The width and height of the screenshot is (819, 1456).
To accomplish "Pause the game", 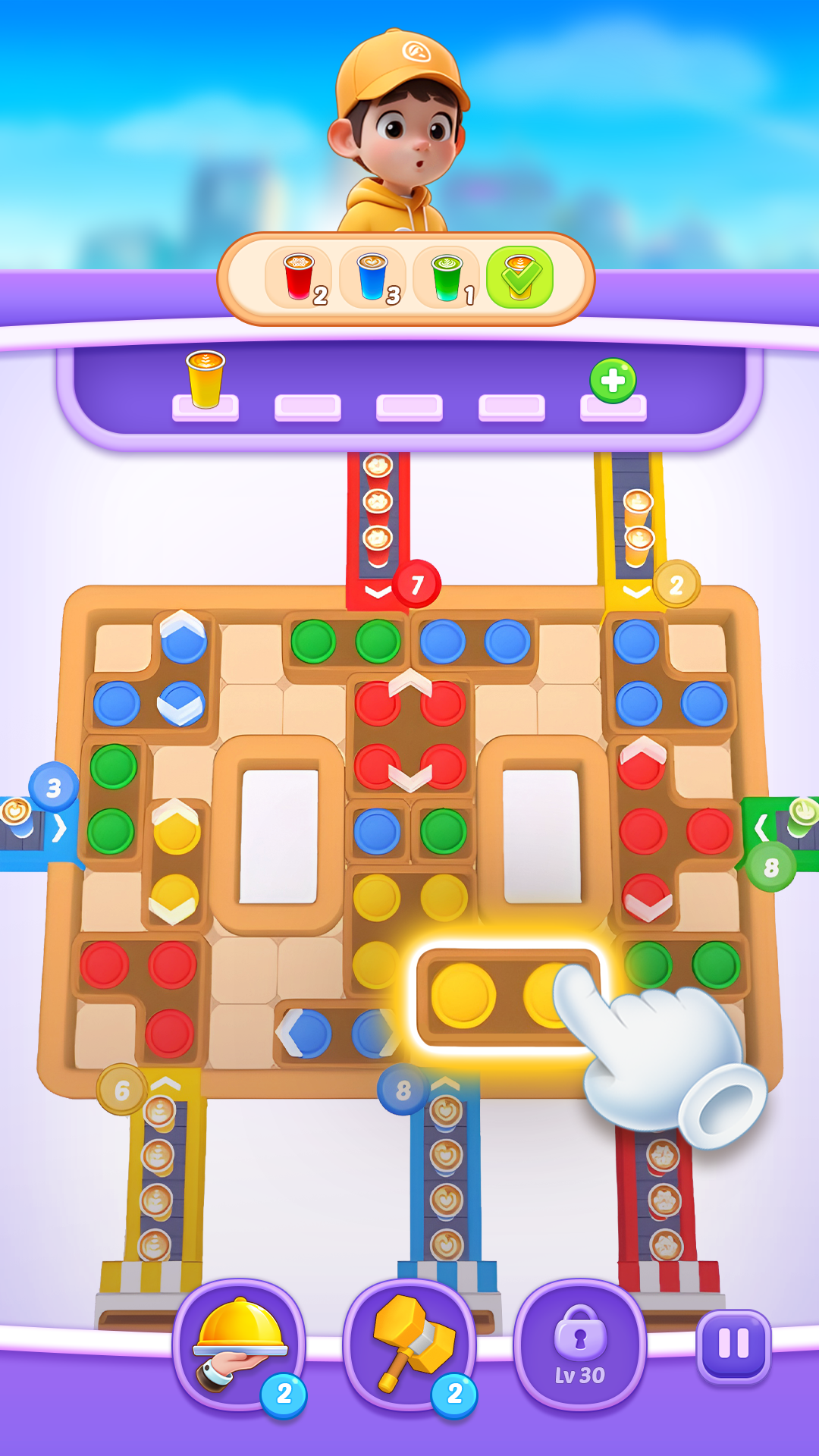I will pyautogui.click(x=733, y=1345).
